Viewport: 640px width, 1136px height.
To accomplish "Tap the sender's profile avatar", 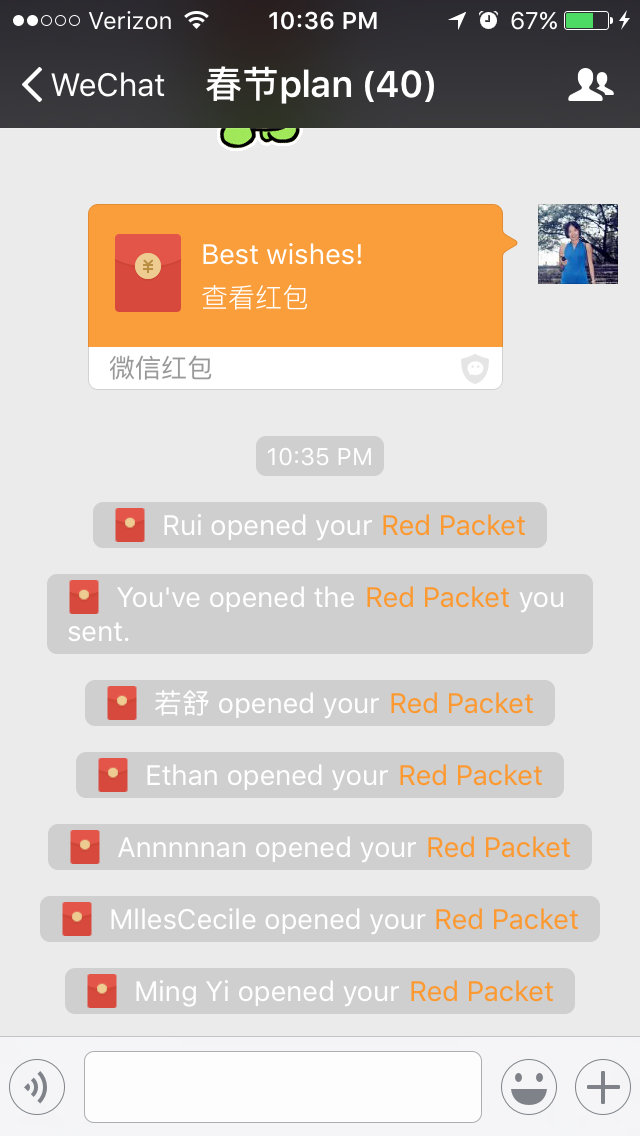I will coord(577,244).
